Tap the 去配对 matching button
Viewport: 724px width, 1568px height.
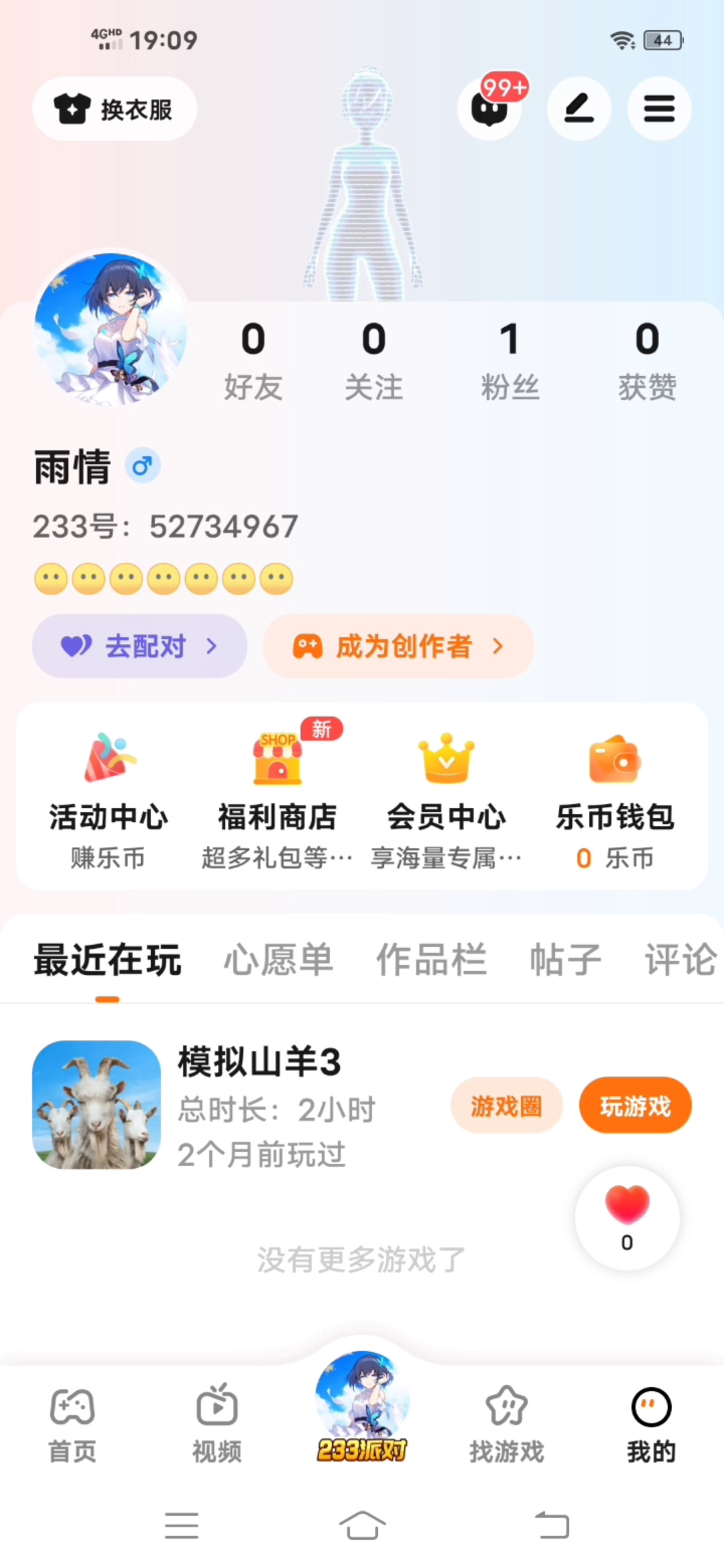coord(139,646)
